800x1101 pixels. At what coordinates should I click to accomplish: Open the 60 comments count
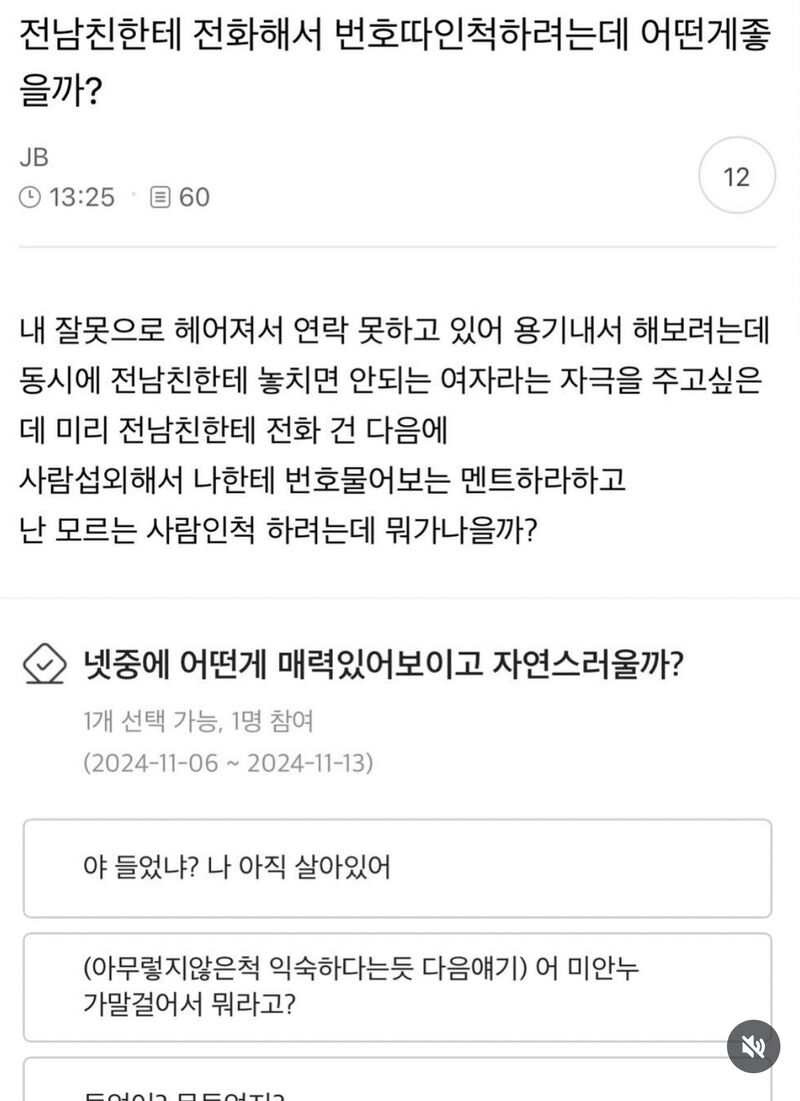coord(181,197)
